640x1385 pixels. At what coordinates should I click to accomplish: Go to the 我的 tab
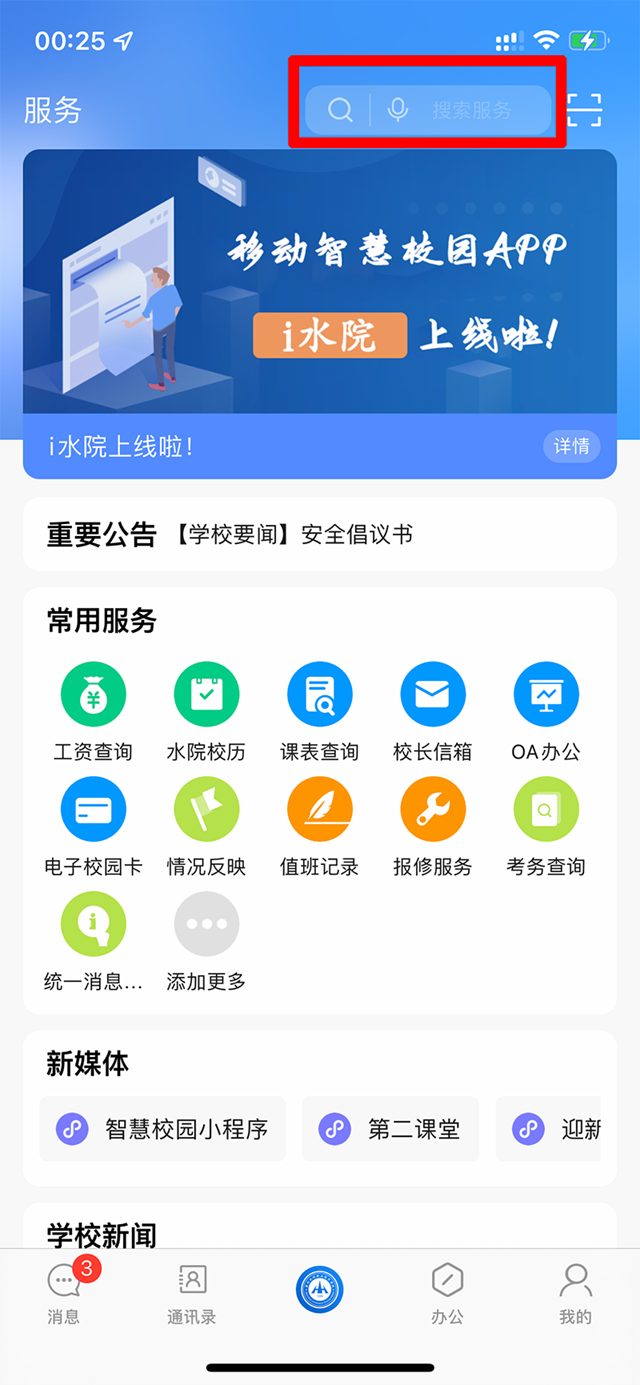(575, 1293)
